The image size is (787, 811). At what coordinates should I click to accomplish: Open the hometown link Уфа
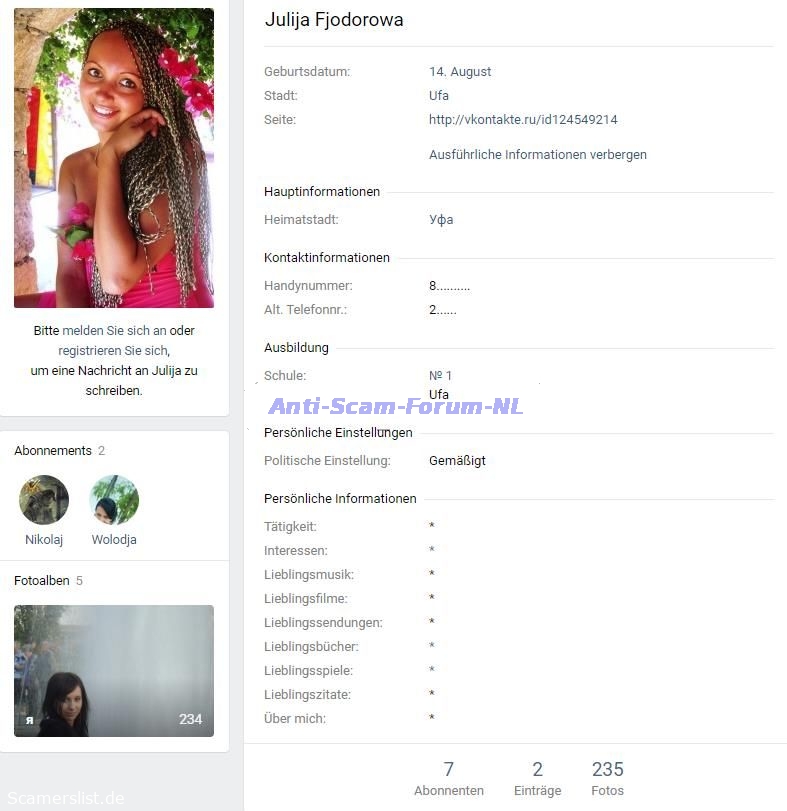pyautogui.click(x=440, y=220)
